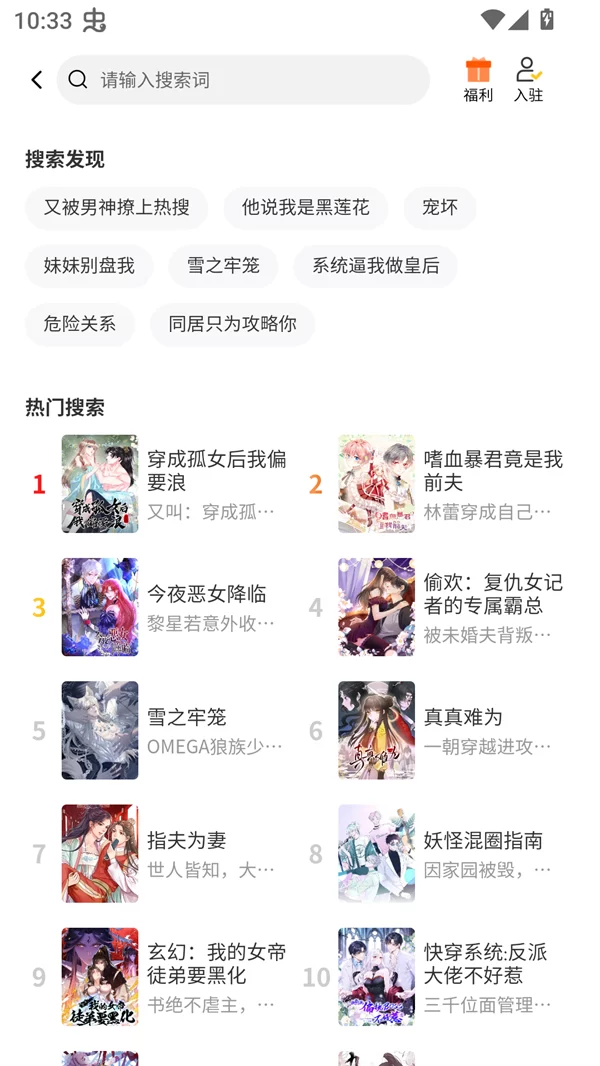Open 偷欢：复仇女记者的专属霸总
The image size is (600, 1066).
click(x=450, y=606)
